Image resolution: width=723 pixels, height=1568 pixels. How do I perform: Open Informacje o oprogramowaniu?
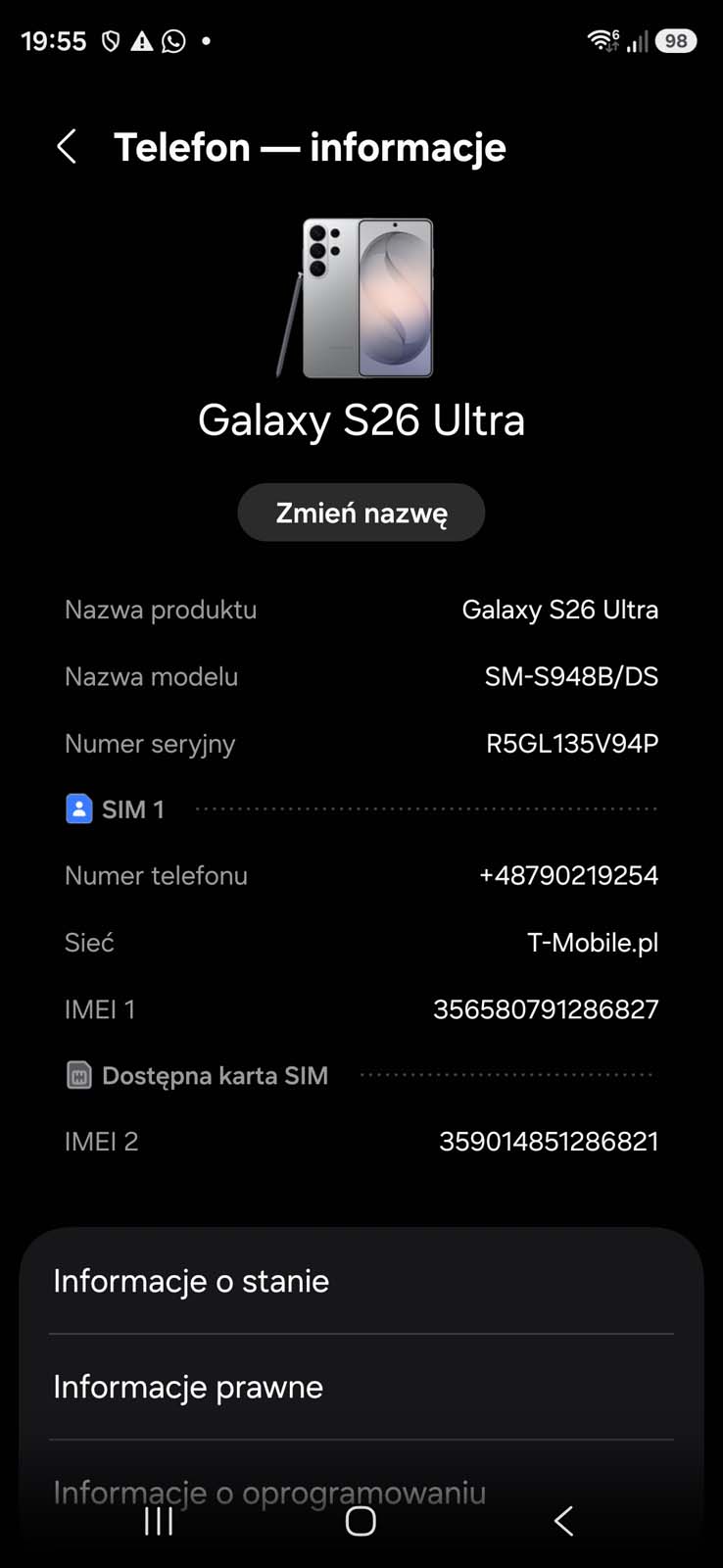(x=268, y=1492)
